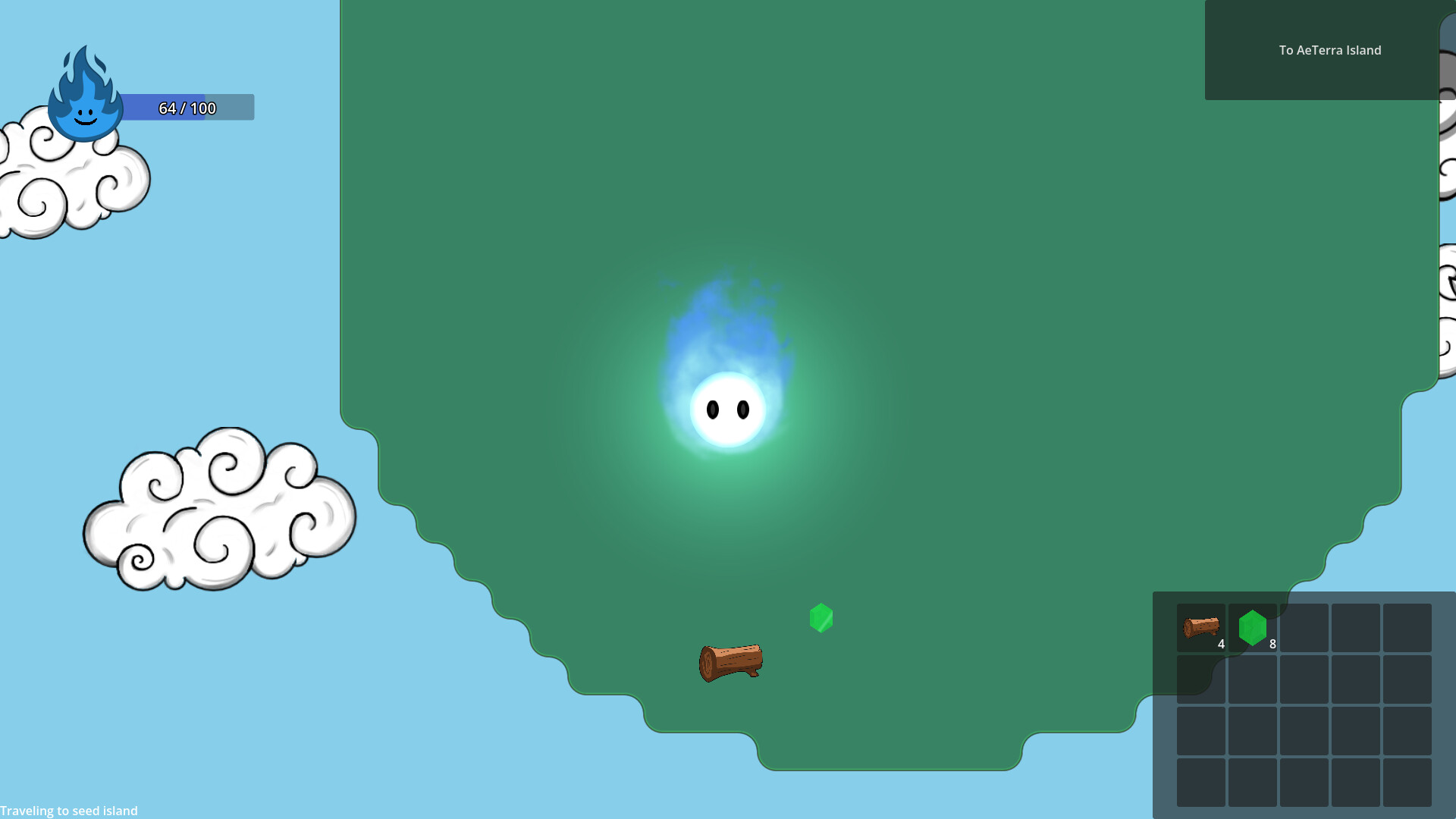Select the green gem inventory slot

1253,628
